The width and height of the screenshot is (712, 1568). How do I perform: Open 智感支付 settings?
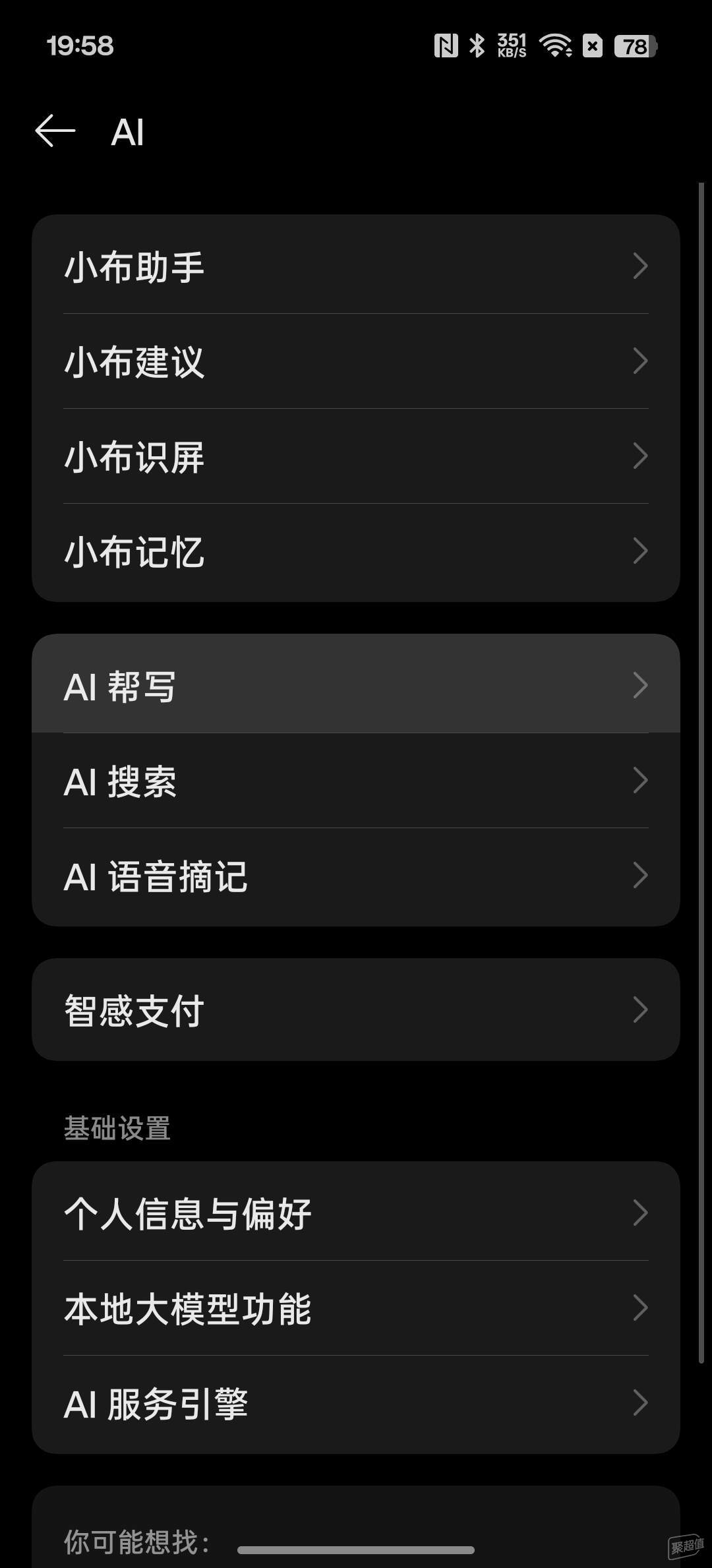(355, 1010)
